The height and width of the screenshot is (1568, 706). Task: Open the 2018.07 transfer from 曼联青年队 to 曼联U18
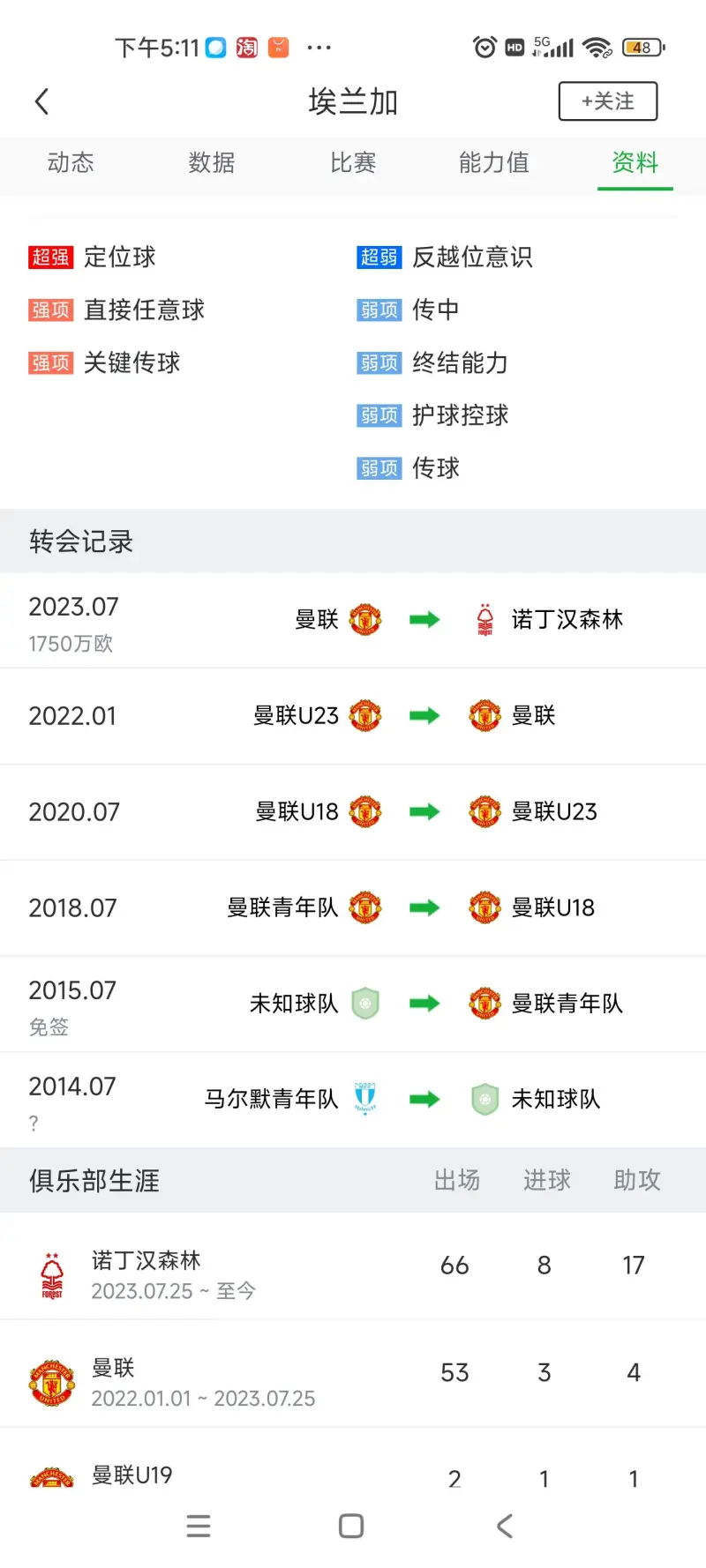(353, 908)
